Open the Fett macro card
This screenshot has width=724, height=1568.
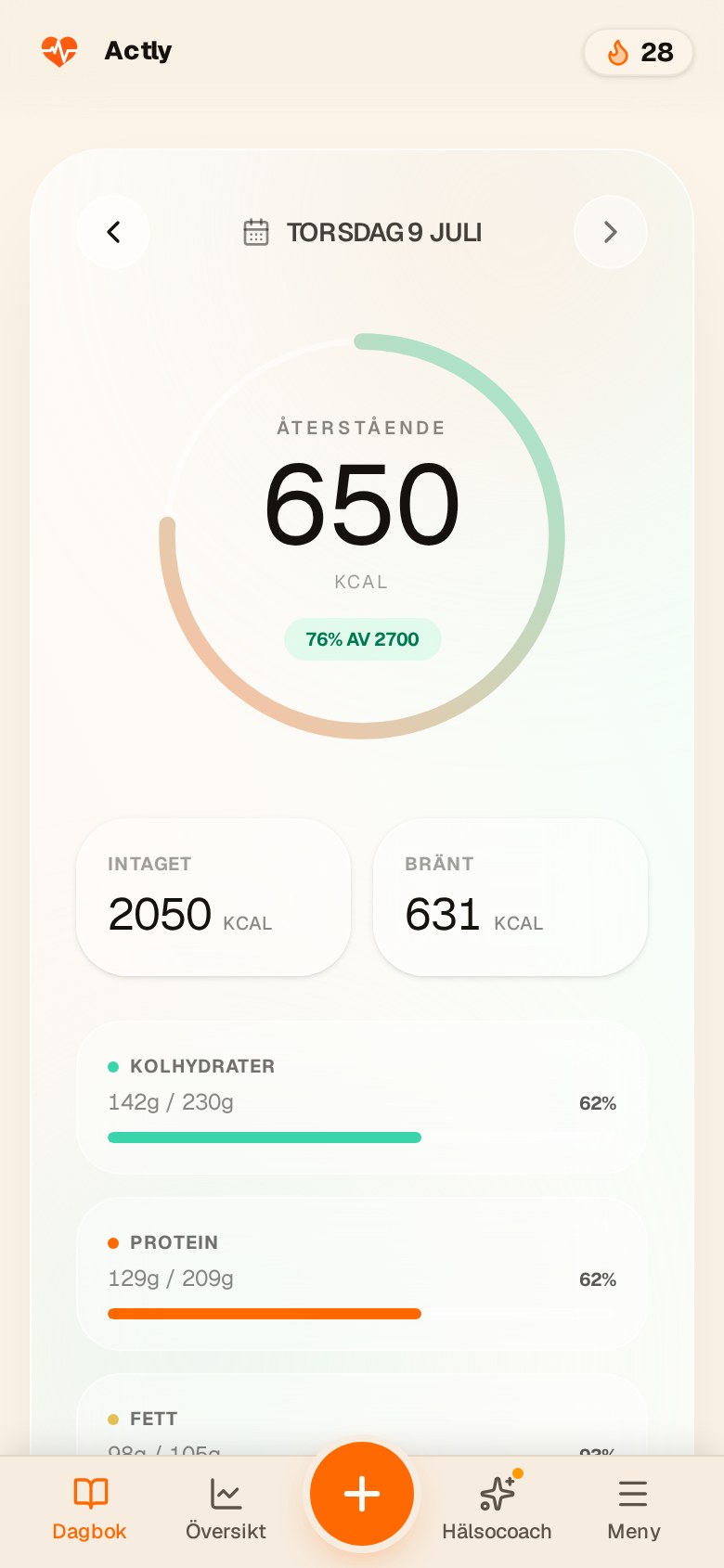tap(362, 1415)
